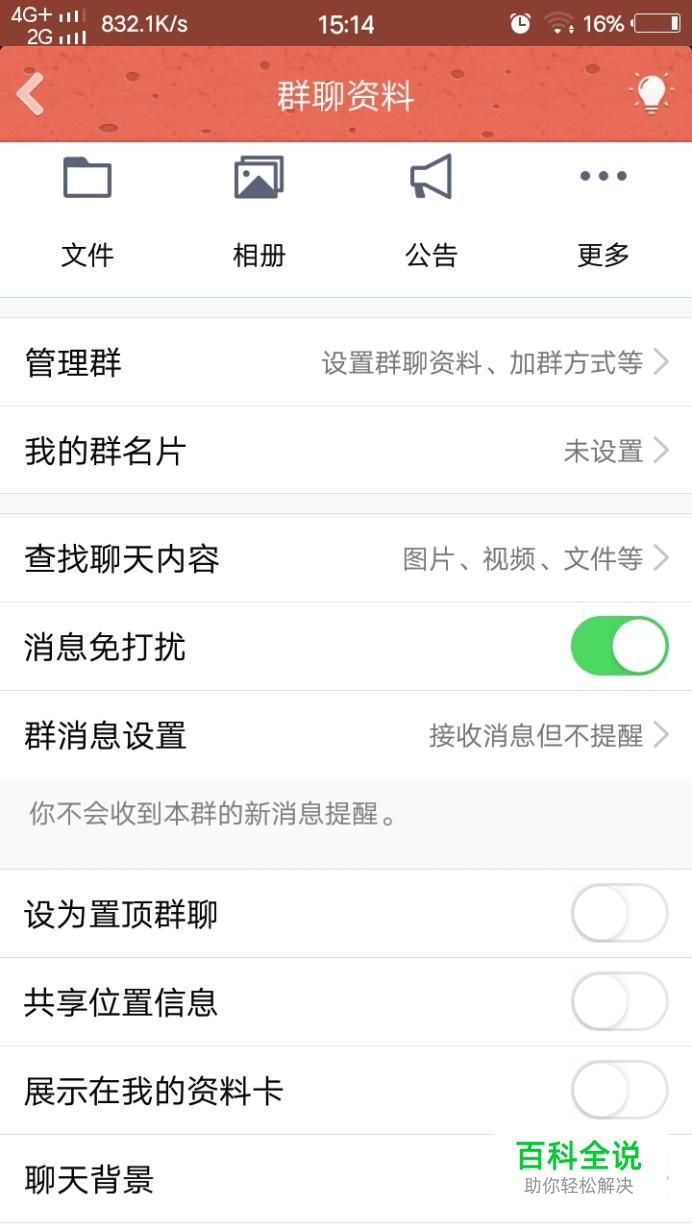Open group 文件 files
The width and height of the screenshot is (692, 1230).
(x=87, y=212)
